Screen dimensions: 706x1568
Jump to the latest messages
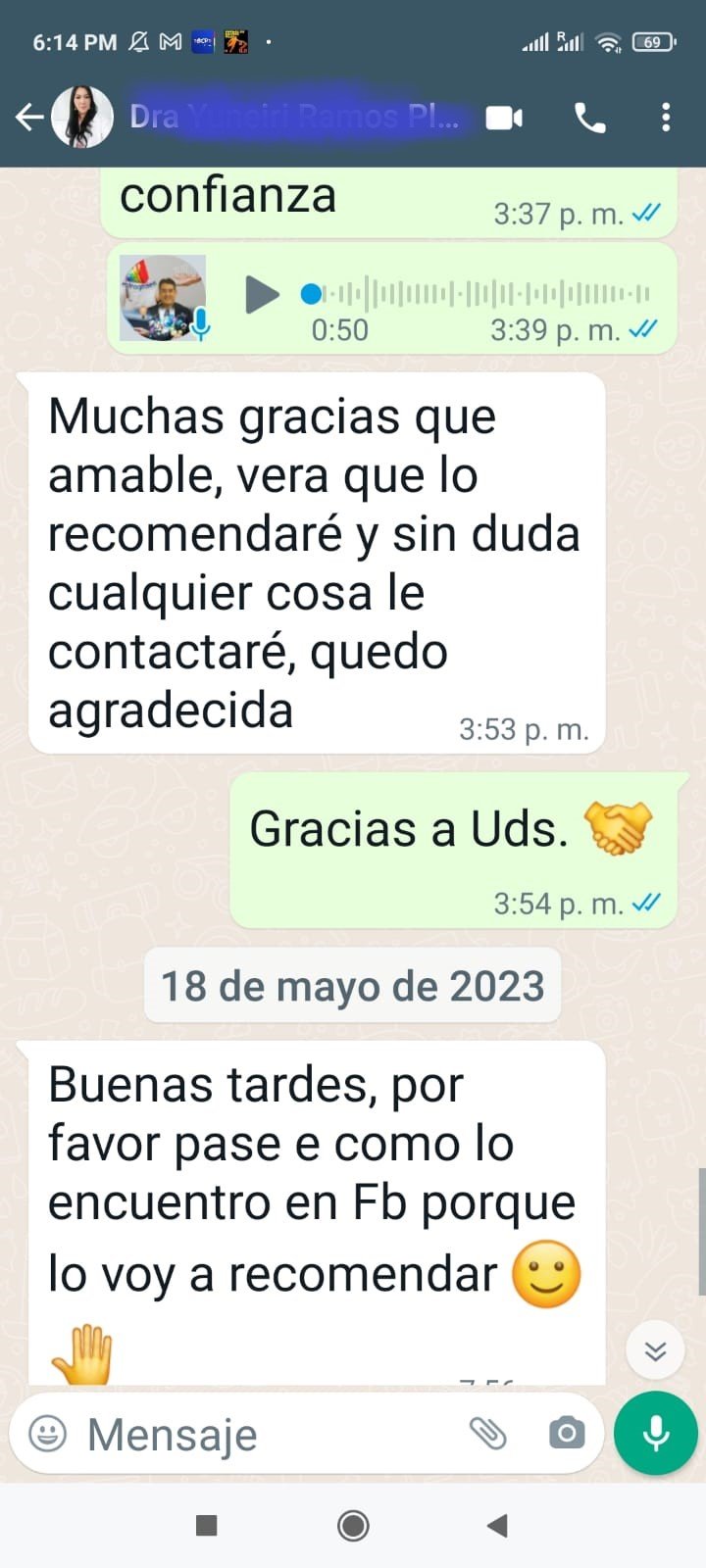pyautogui.click(x=655, y=1351)
